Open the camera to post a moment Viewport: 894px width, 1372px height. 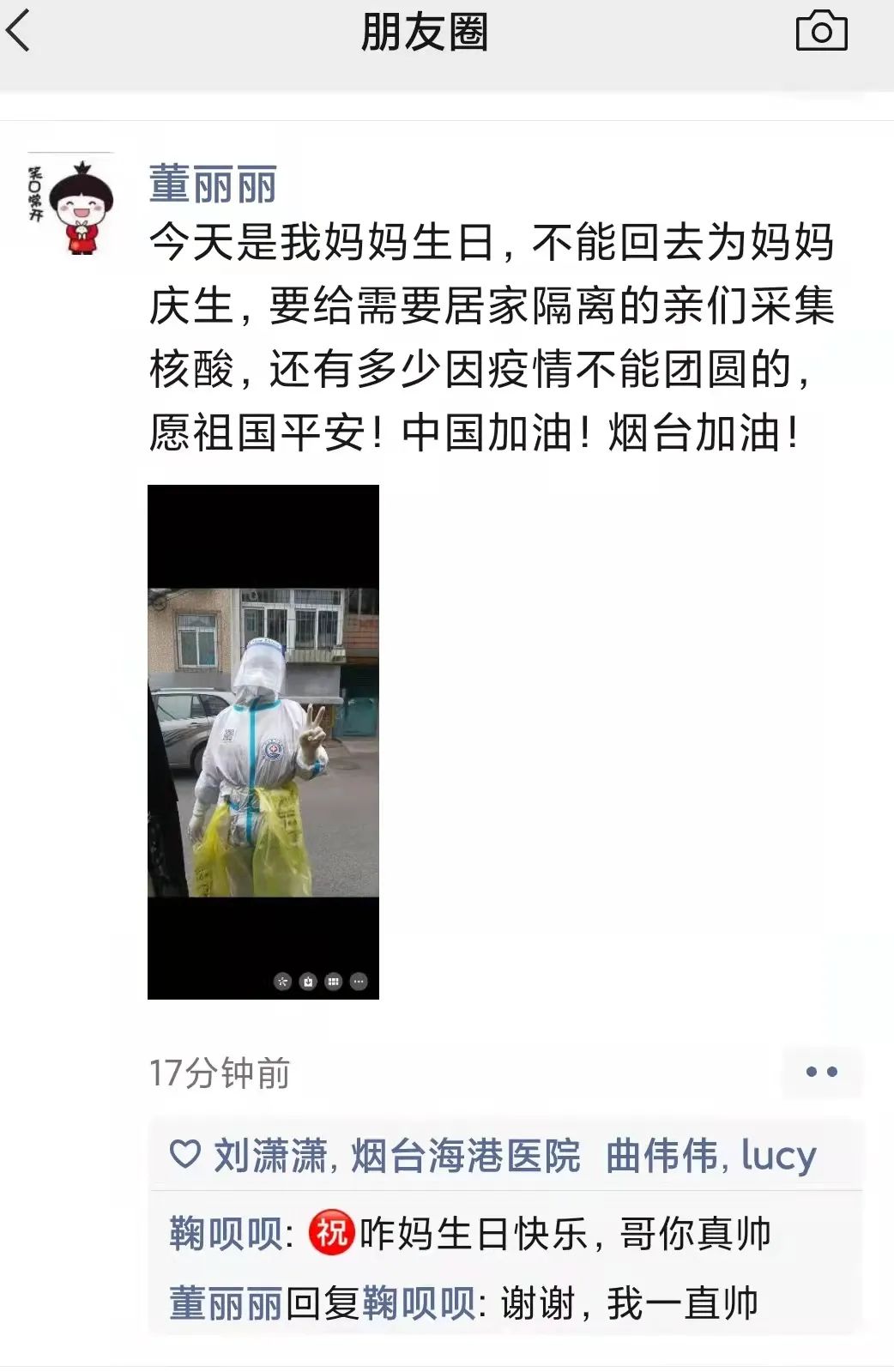tap(821, 32)
